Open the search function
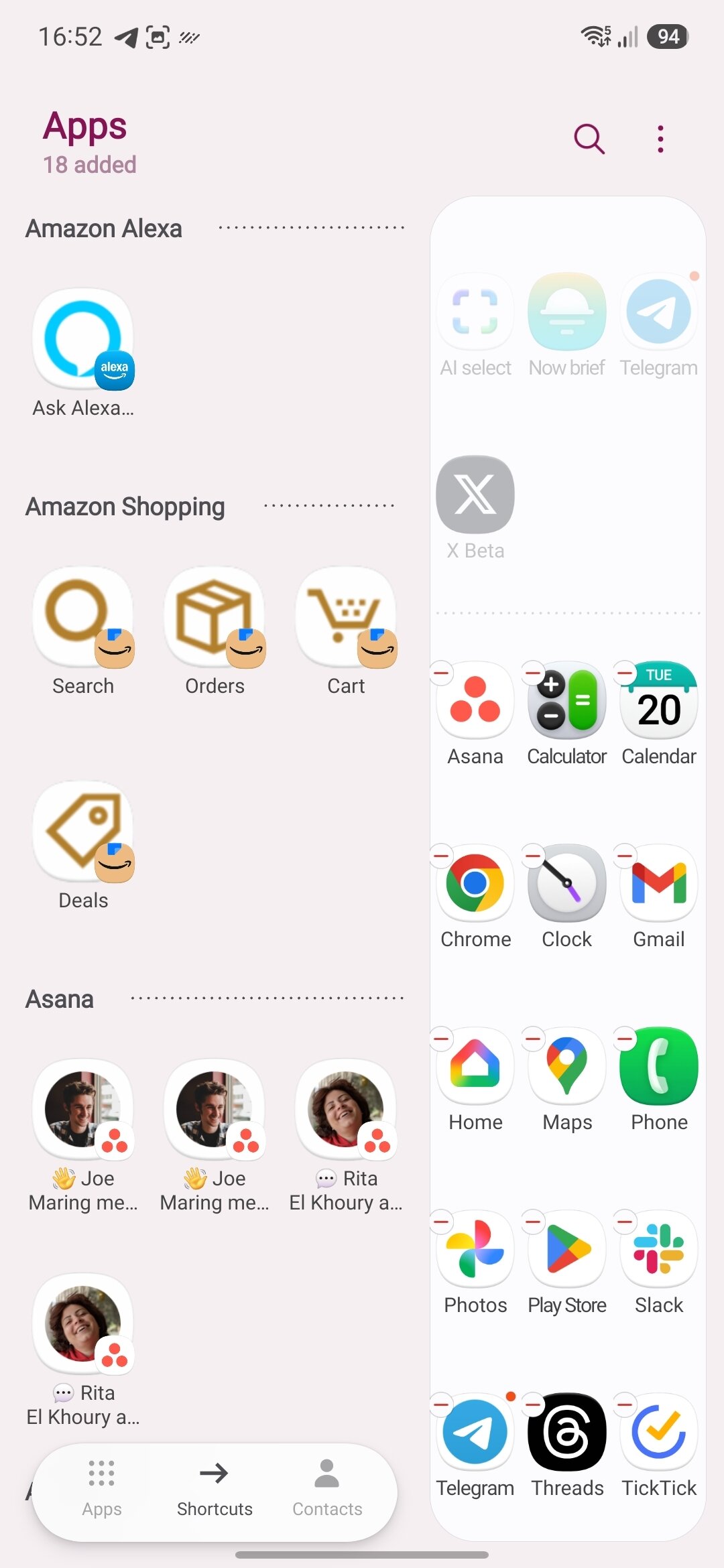The width and height of the screenshot is (724, 1568). pyautogui.click(x=588, y=138)
